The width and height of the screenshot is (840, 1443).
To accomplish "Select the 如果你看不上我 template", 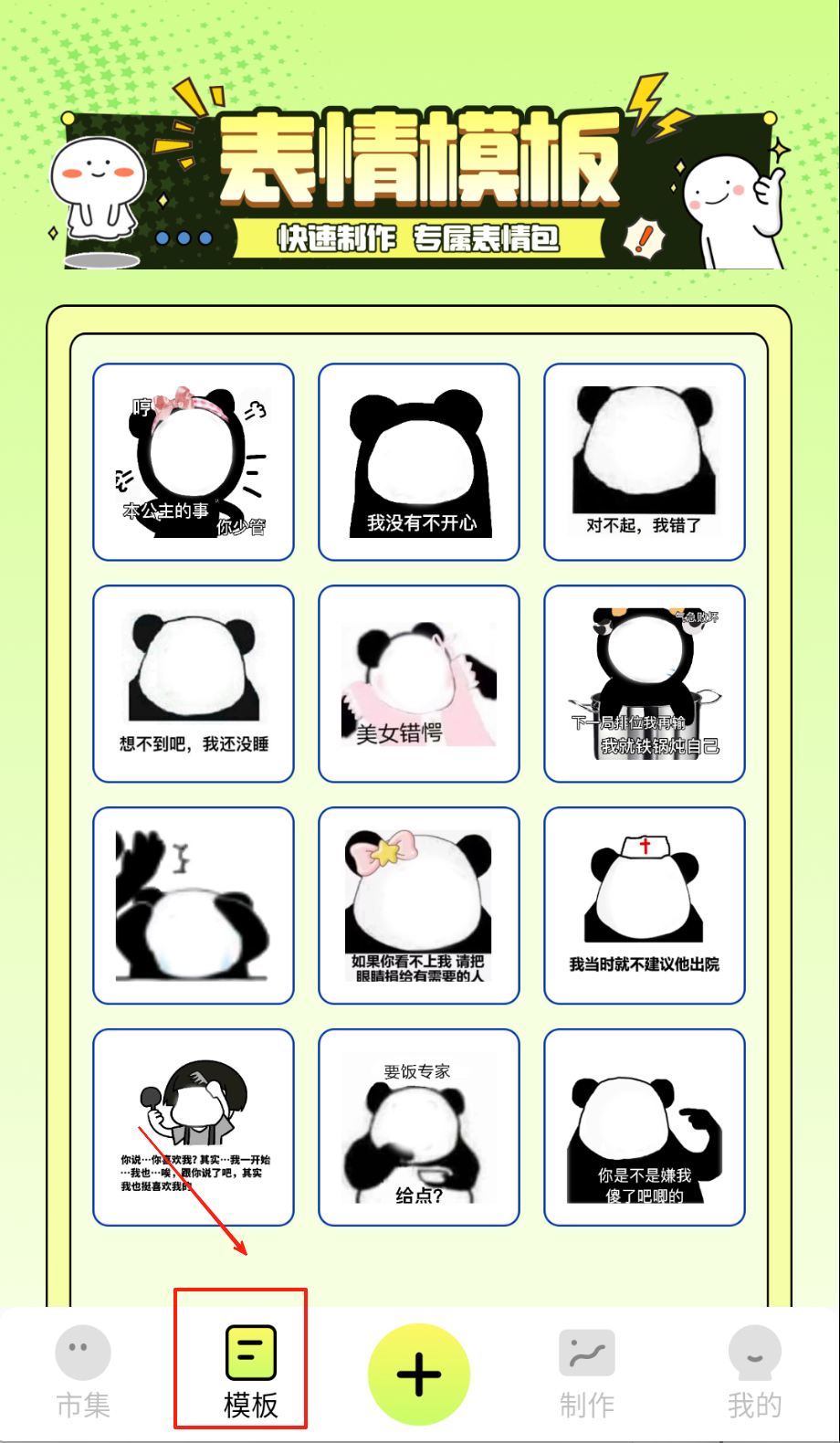I will coord(419,906).
